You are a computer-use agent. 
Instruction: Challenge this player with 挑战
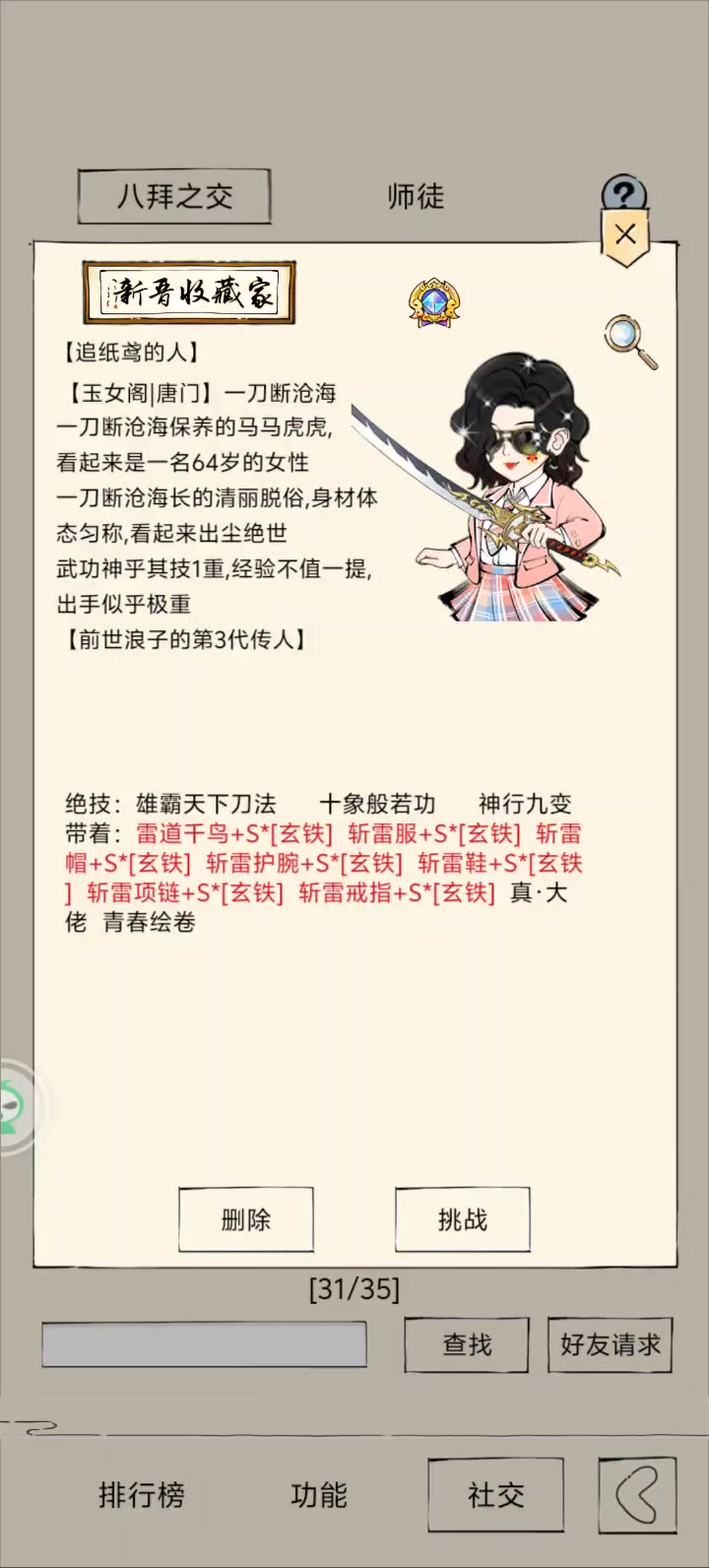[462, 1219]
